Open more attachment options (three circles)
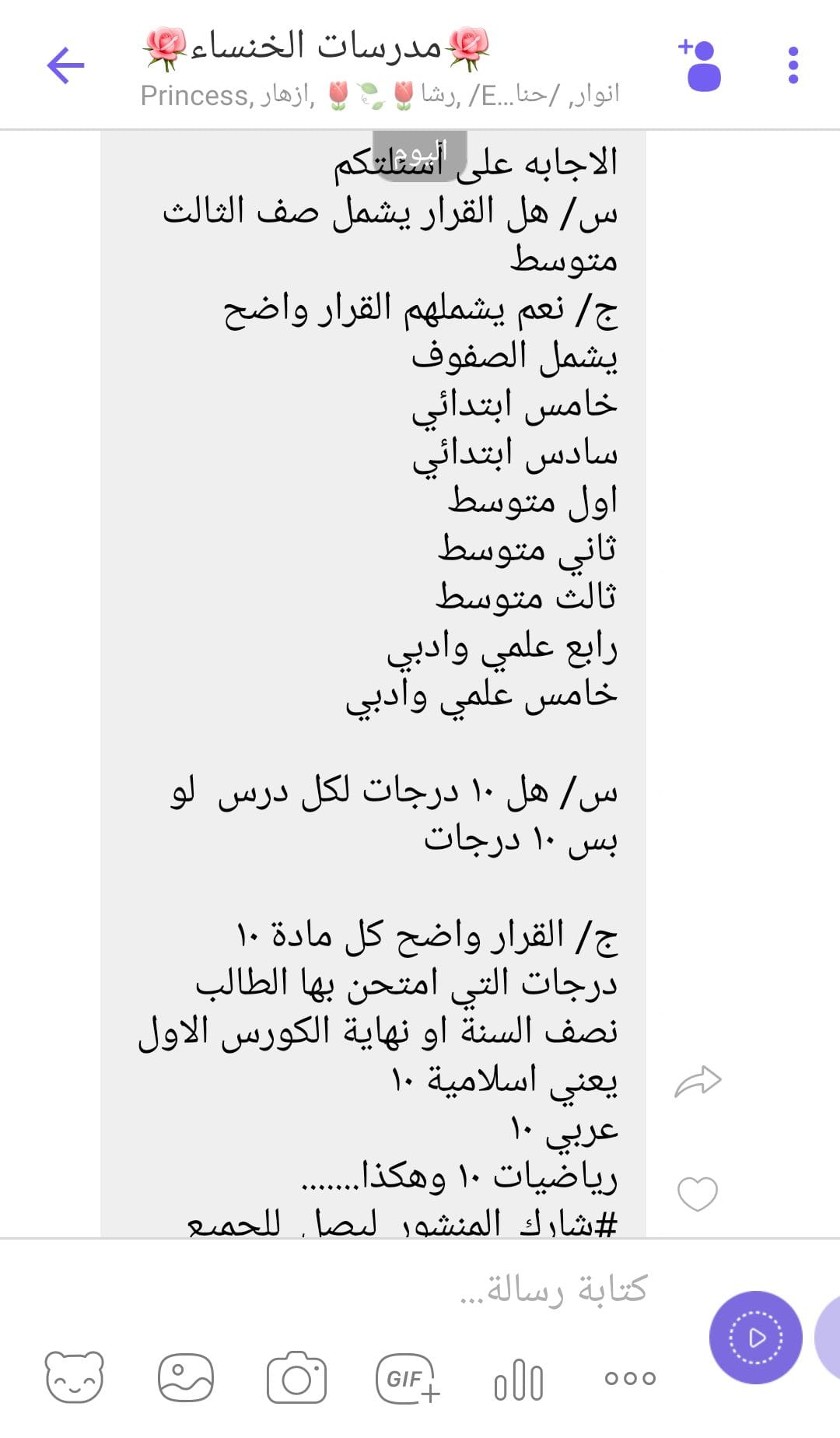The image size is (840, 1438). click(630, 1378)
